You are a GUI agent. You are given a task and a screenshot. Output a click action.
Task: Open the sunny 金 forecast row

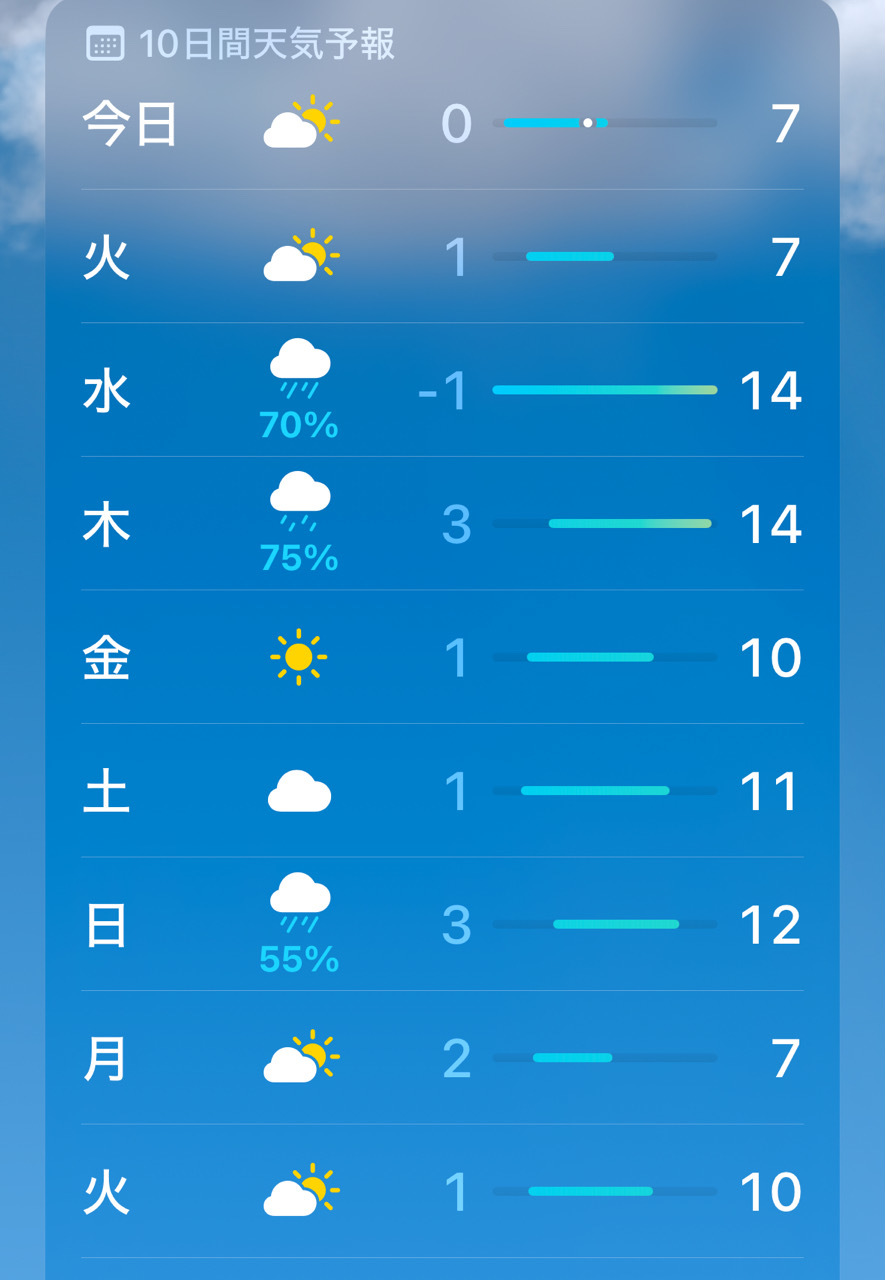[x=441, y=657]
